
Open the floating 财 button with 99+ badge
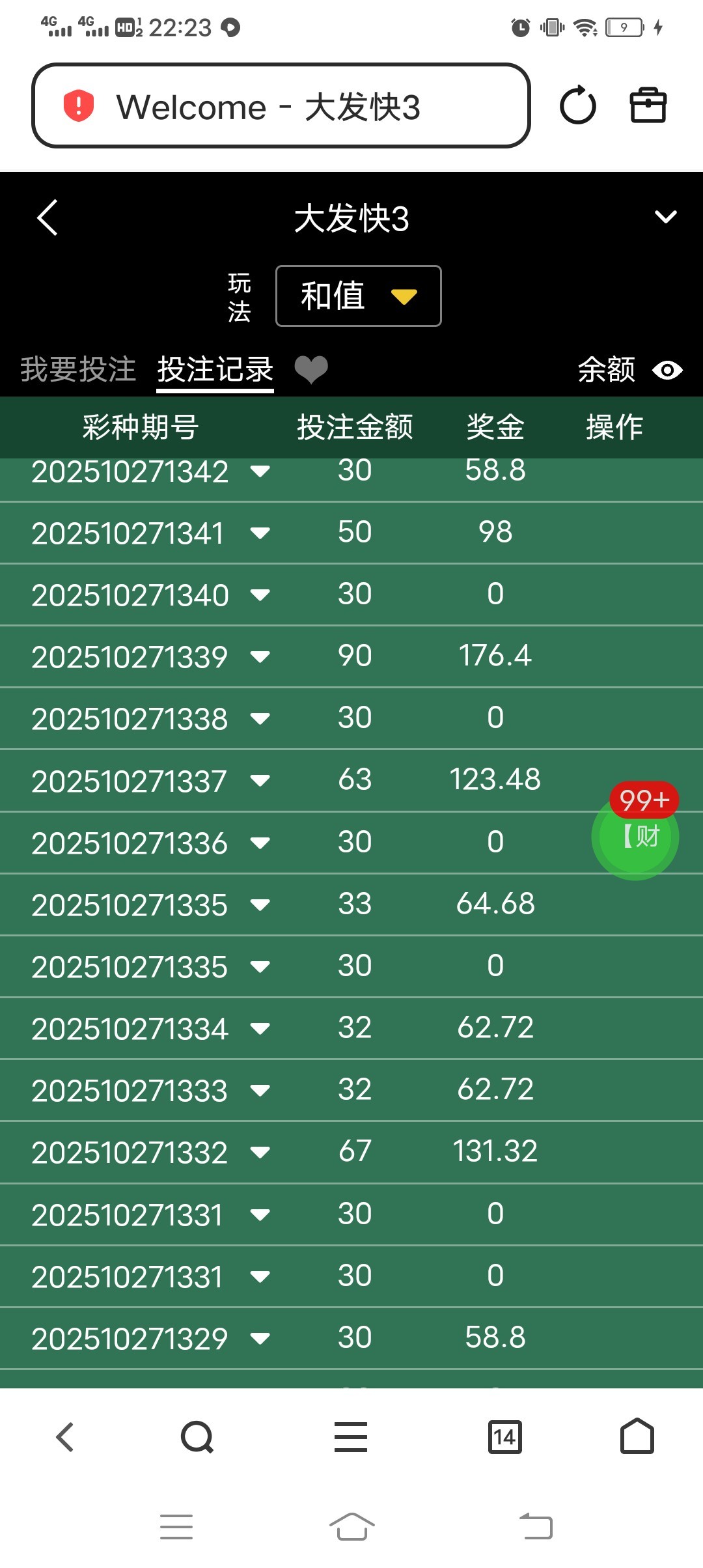pos(635,835)
